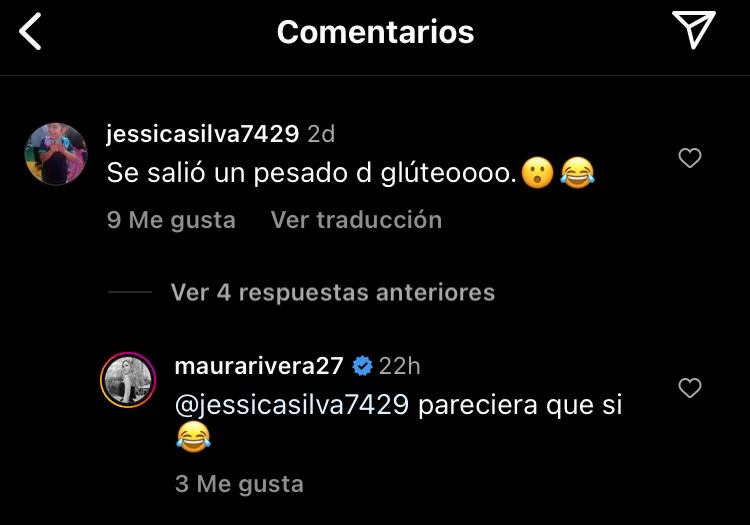Open the @jessicasilva7429 mention in the reply
The height and width of the screenshot is (525, 750).
click(292, 405)
